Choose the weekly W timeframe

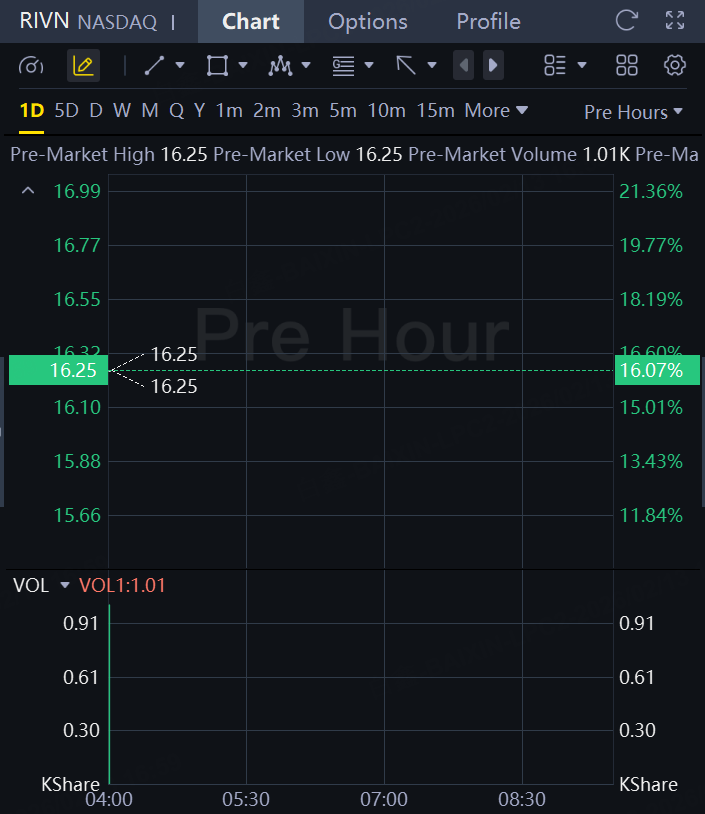tap(121, 111)
